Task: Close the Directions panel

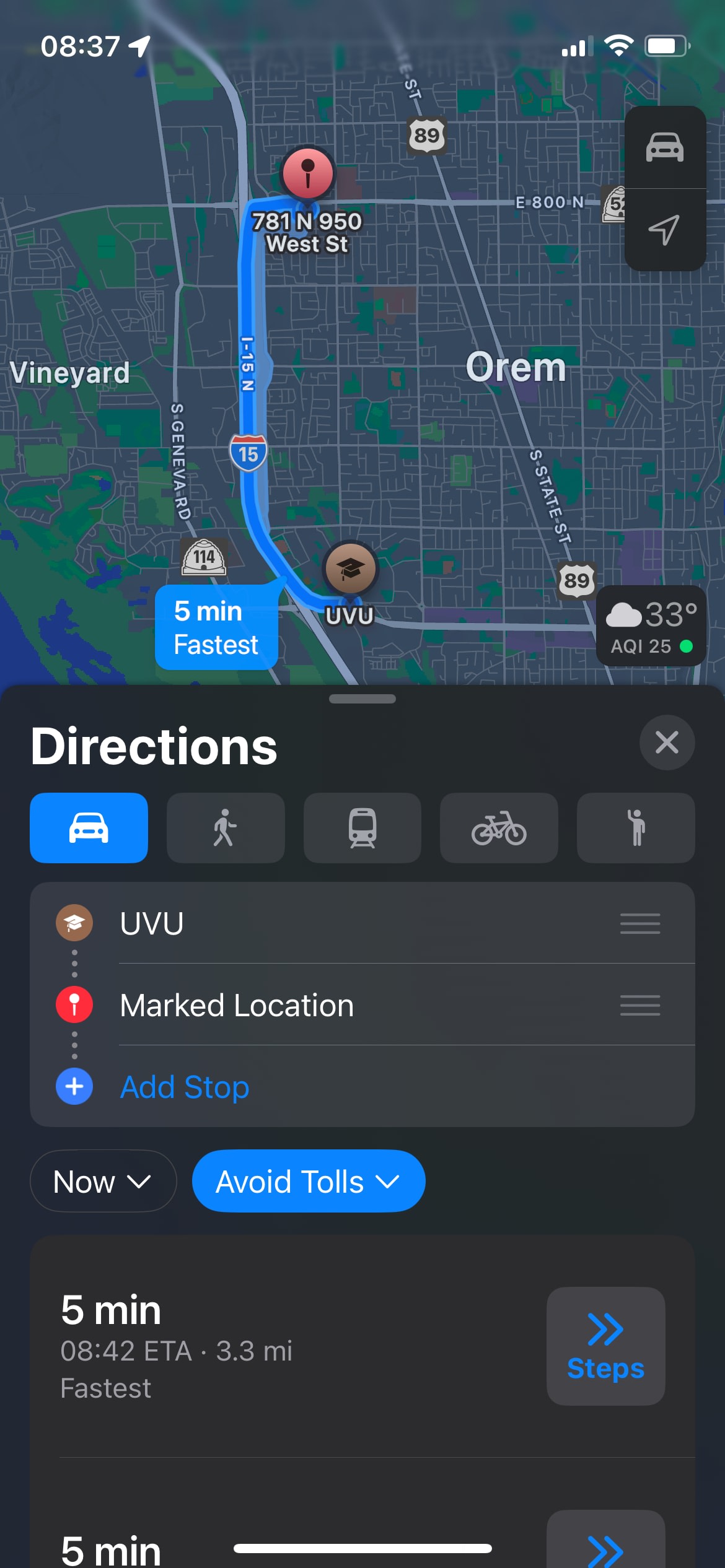Action: (x=666, y=742)
